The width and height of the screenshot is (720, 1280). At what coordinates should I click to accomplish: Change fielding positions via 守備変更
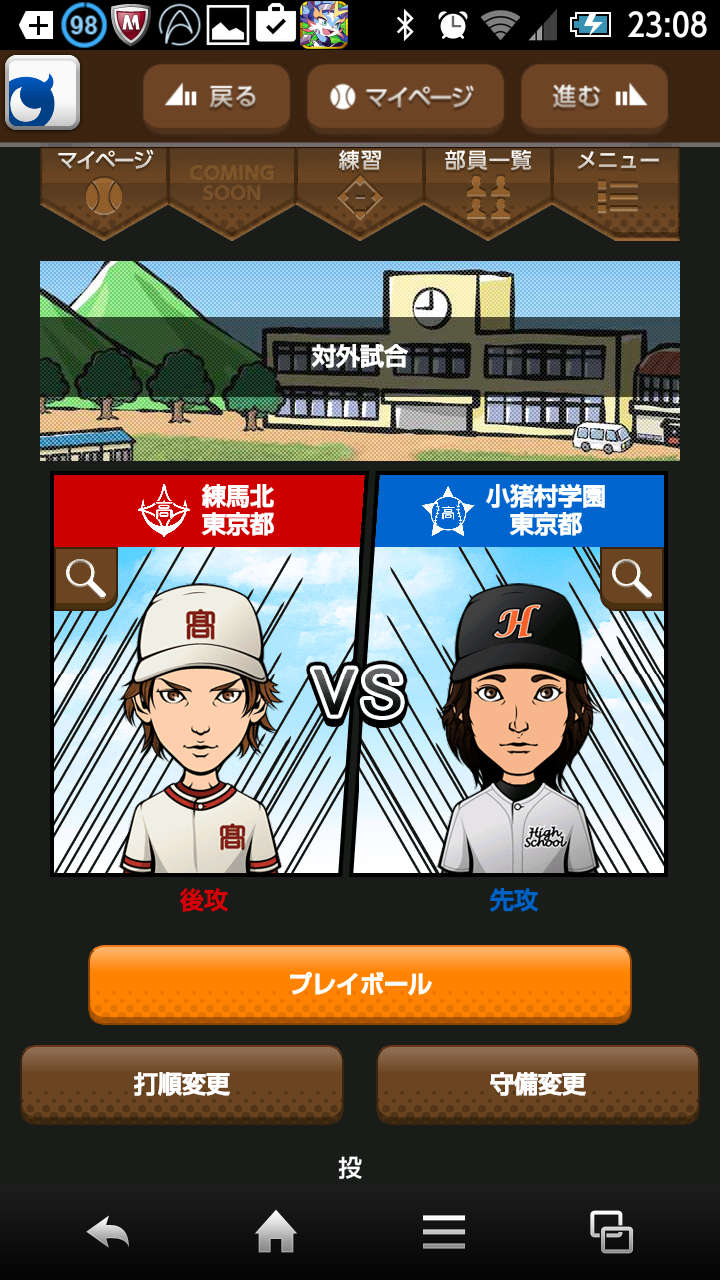coord(538,1083)
